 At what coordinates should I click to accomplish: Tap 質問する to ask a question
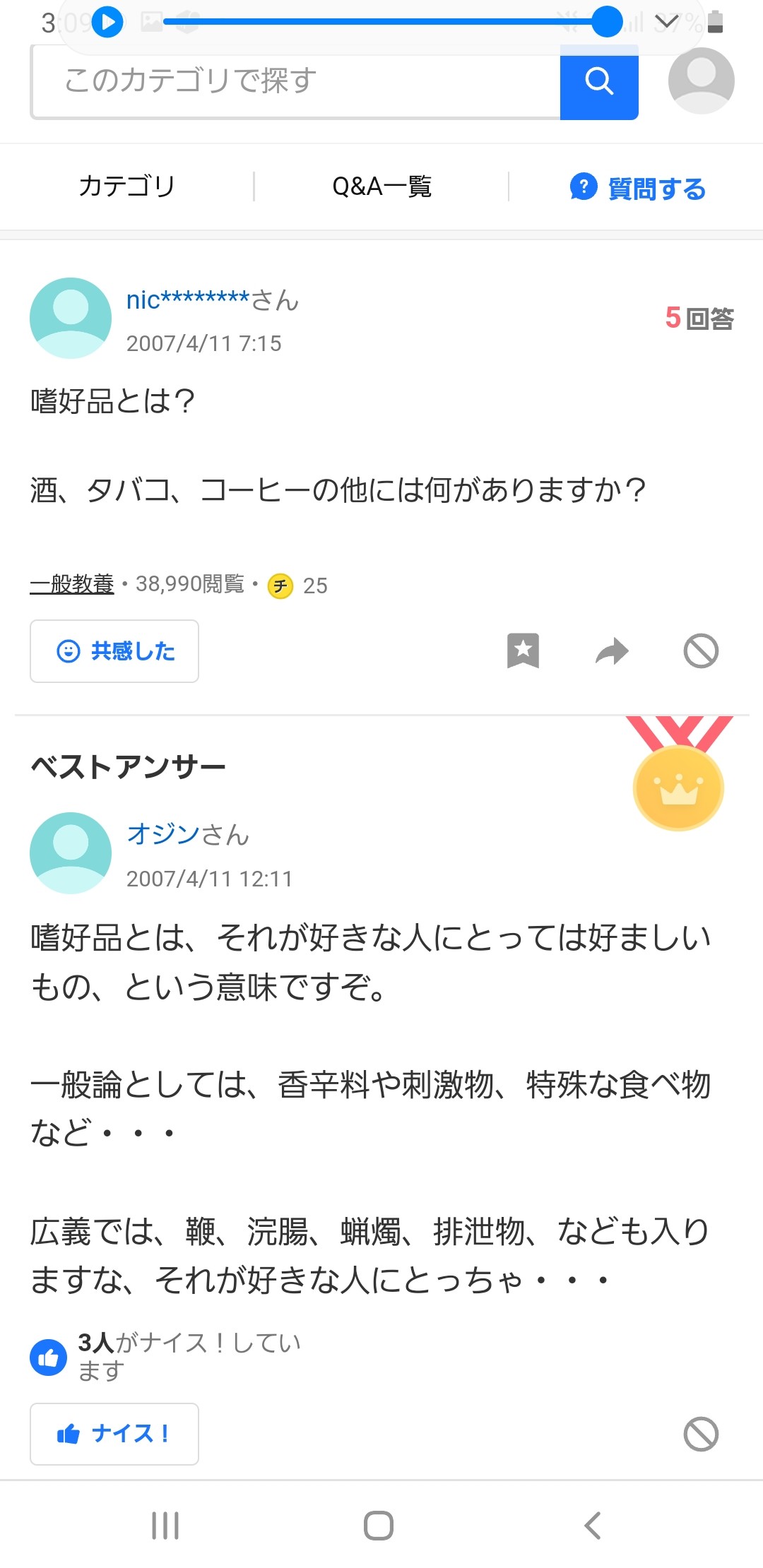coord(638,188)
